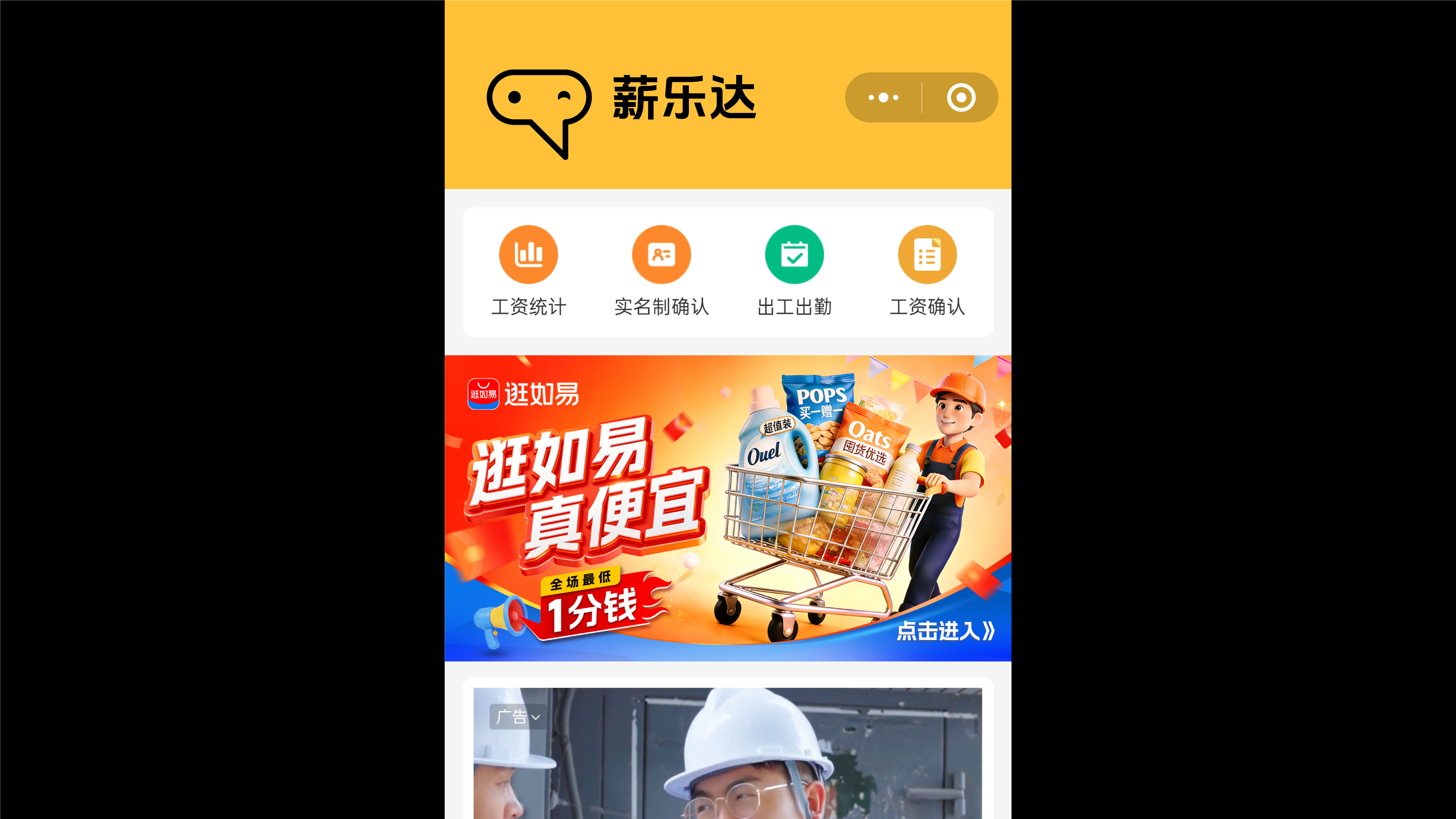Open 工资确认 salary confirmation
Viewport: 1456px width, 819px height.
tap(927, 270)
